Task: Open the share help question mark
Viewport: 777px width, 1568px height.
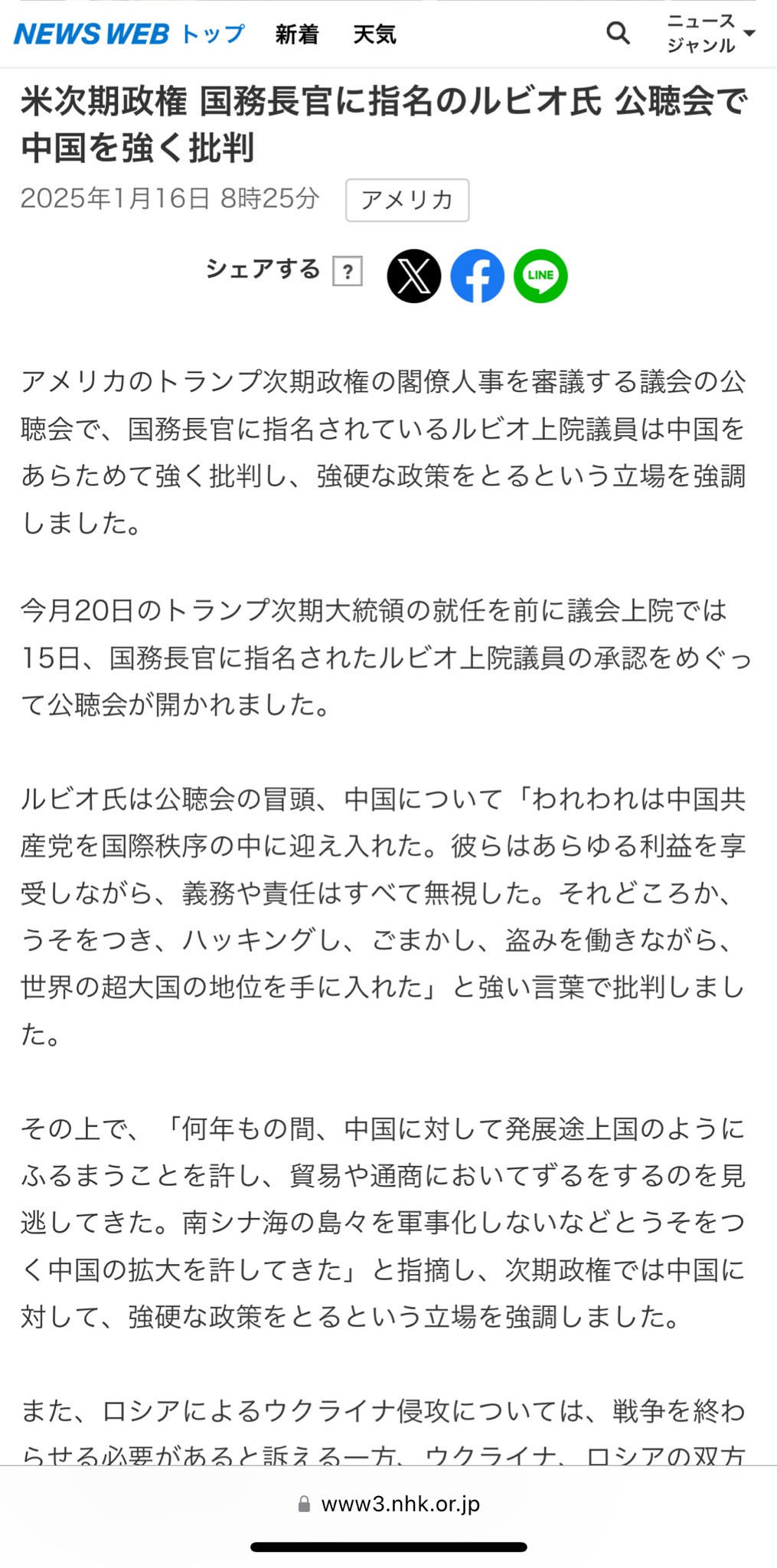Action: point(348,271)
